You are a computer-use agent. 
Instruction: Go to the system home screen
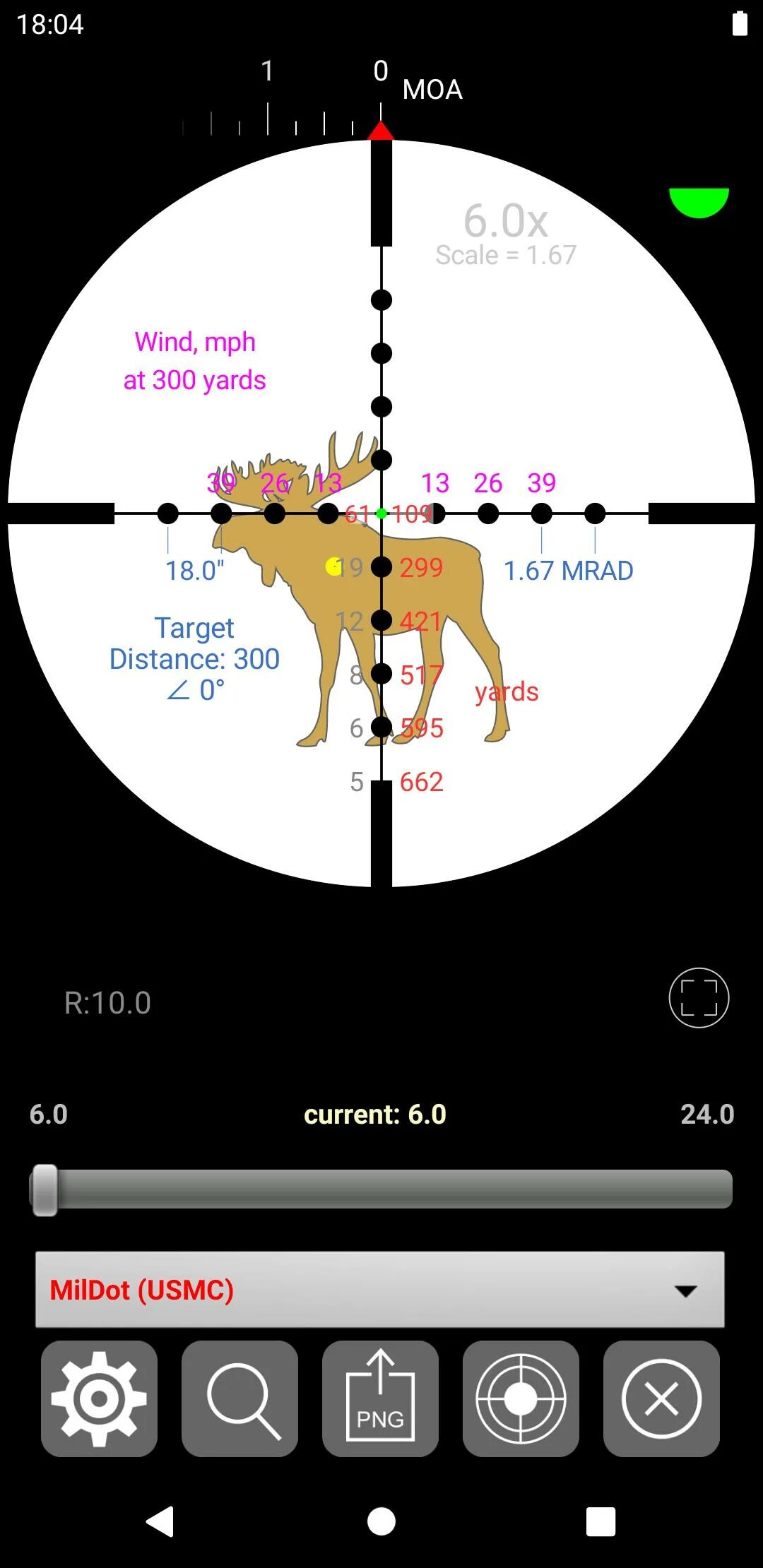click(x=381, y=1521)
